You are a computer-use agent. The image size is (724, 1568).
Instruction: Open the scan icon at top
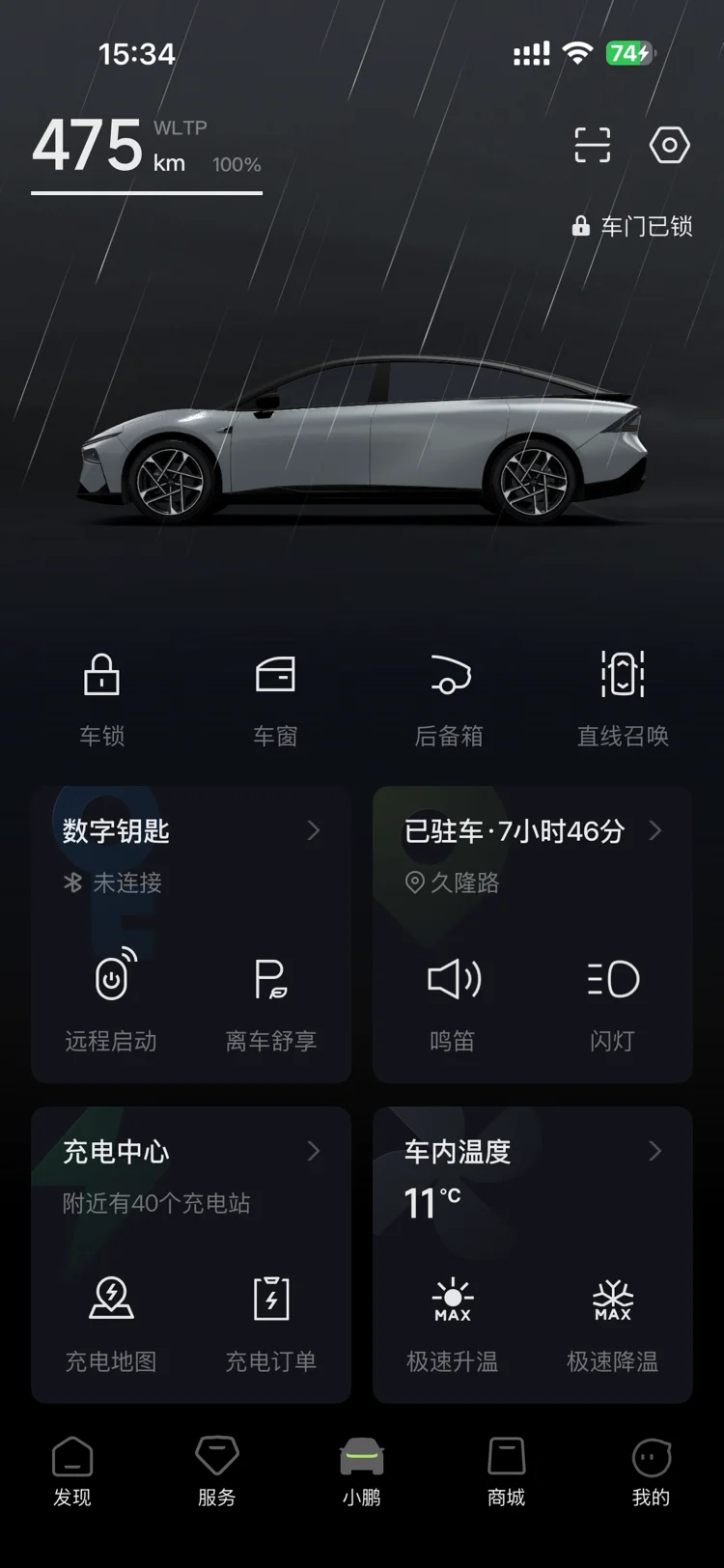tap(592, 145)
